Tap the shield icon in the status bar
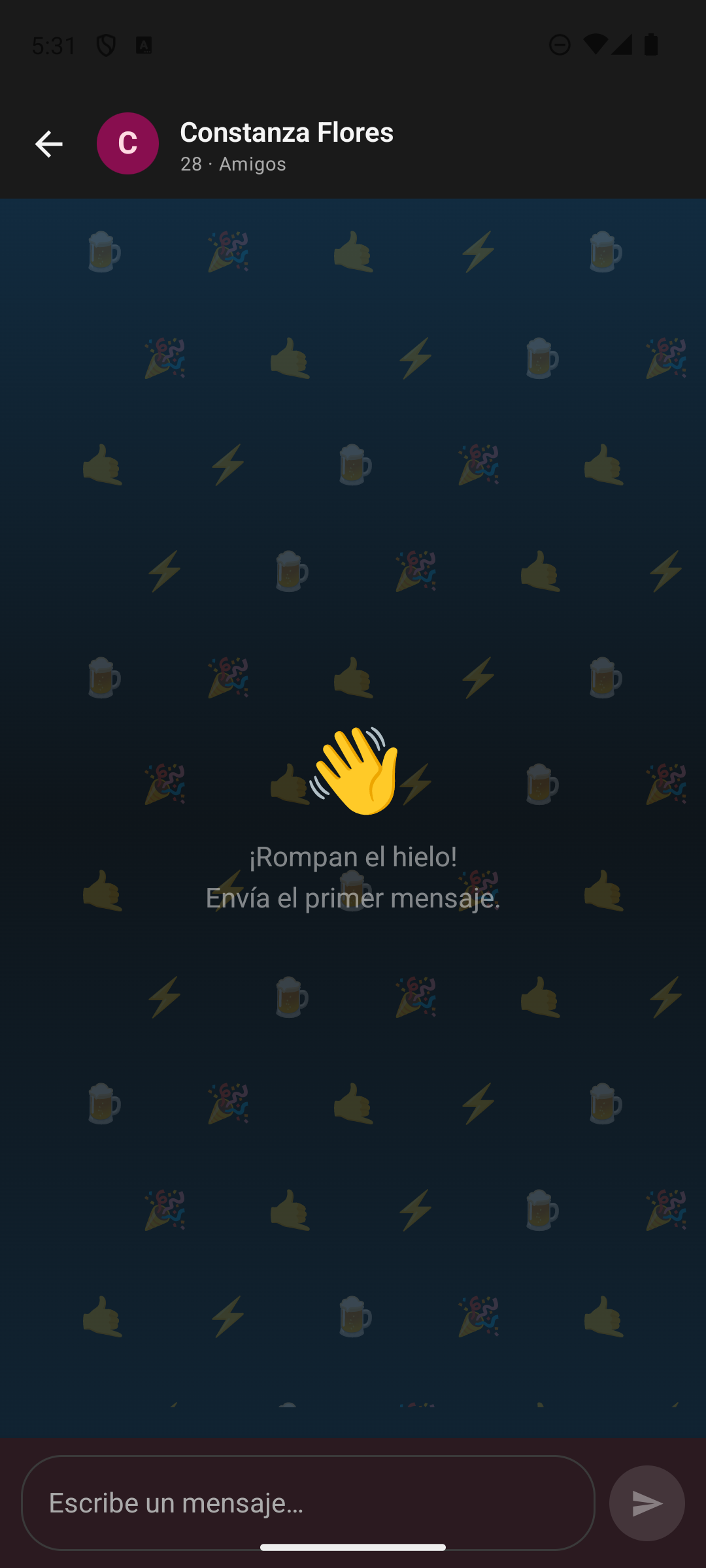Image resolution: width=706 pixels, height=1568 pixels. click(x=107, y=44)
